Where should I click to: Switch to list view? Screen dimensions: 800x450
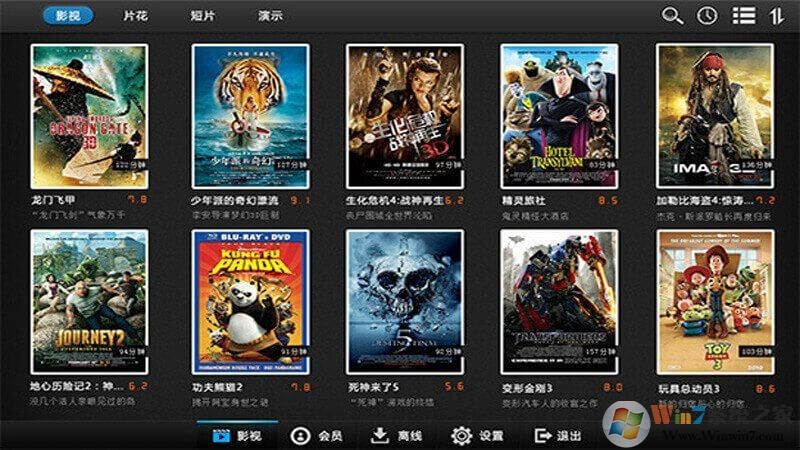pos(743,16)
